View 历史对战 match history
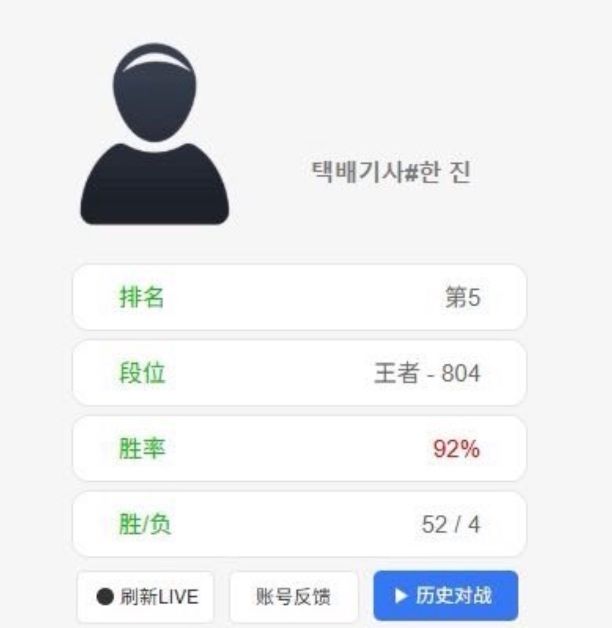 445,596
